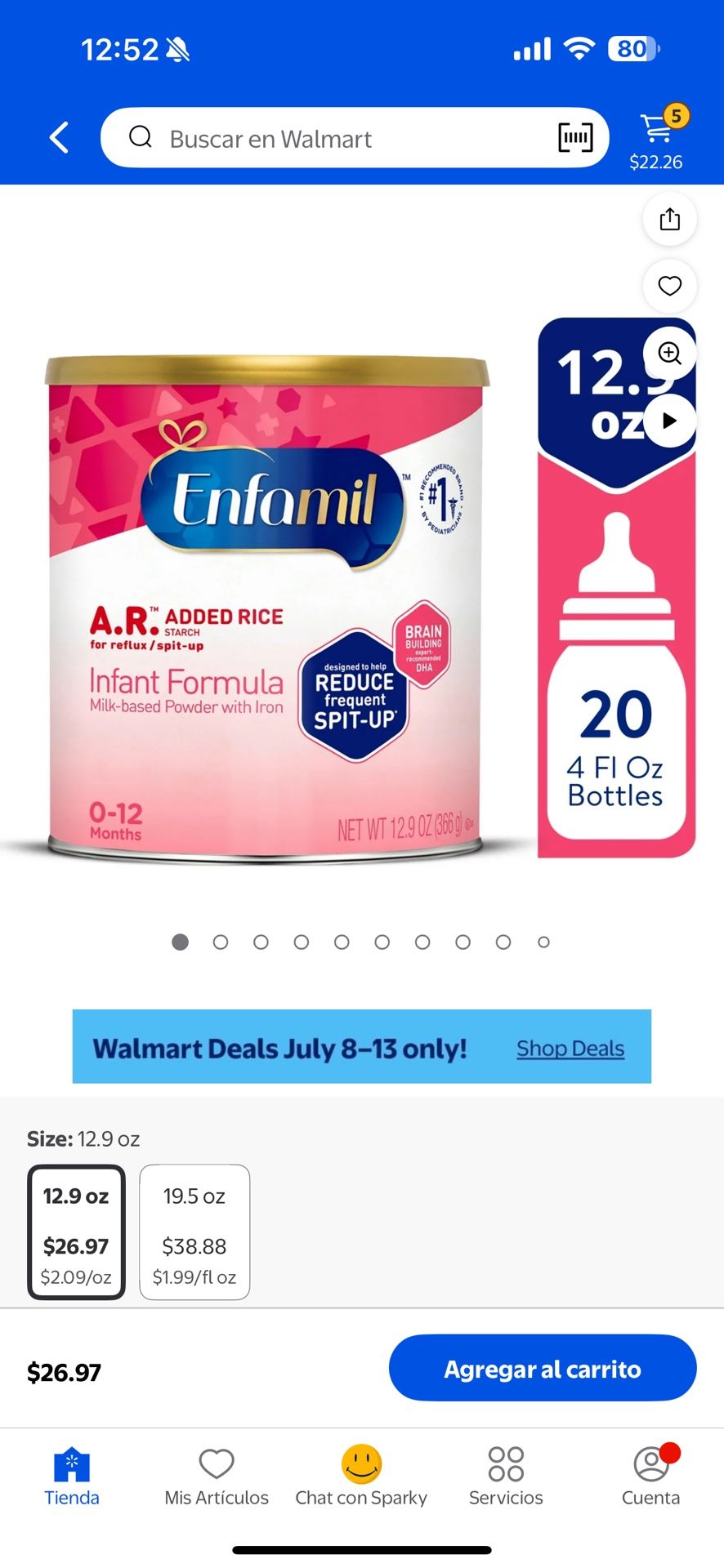Tap the Buscar en Walmart search field
Image resolution: width=724 pixels, height=1568 pixels.
click(x=327, y=139)
